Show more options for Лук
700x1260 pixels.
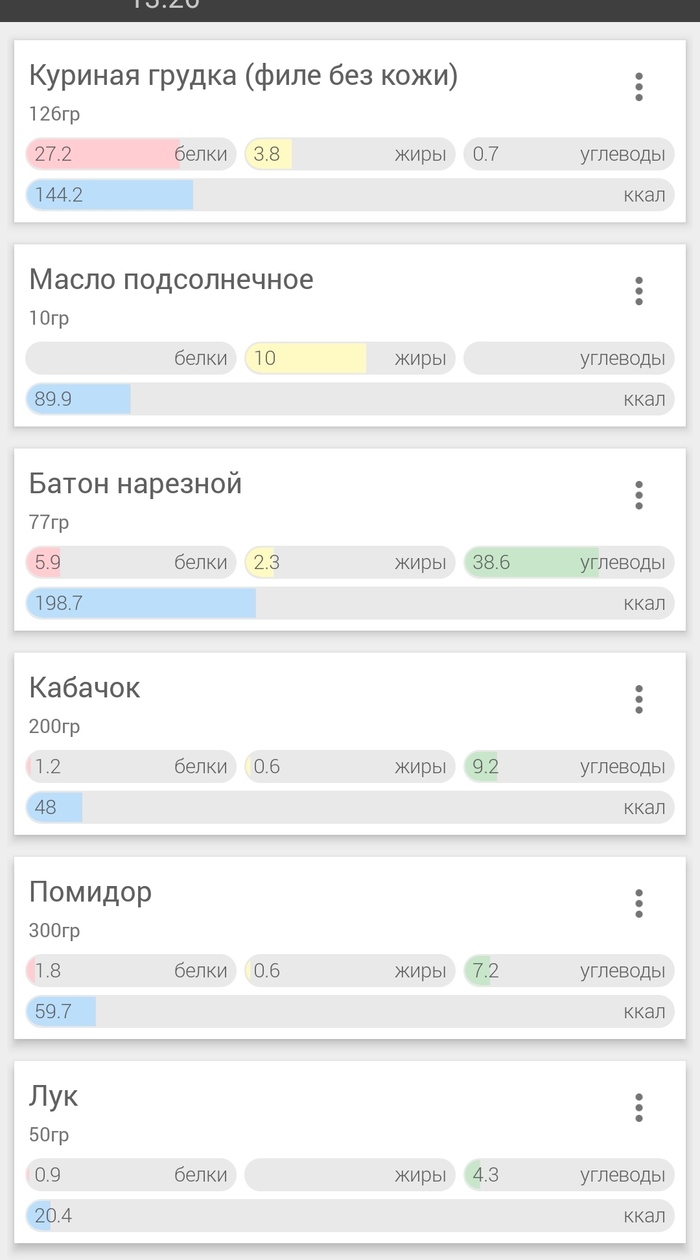(639, 1108)
